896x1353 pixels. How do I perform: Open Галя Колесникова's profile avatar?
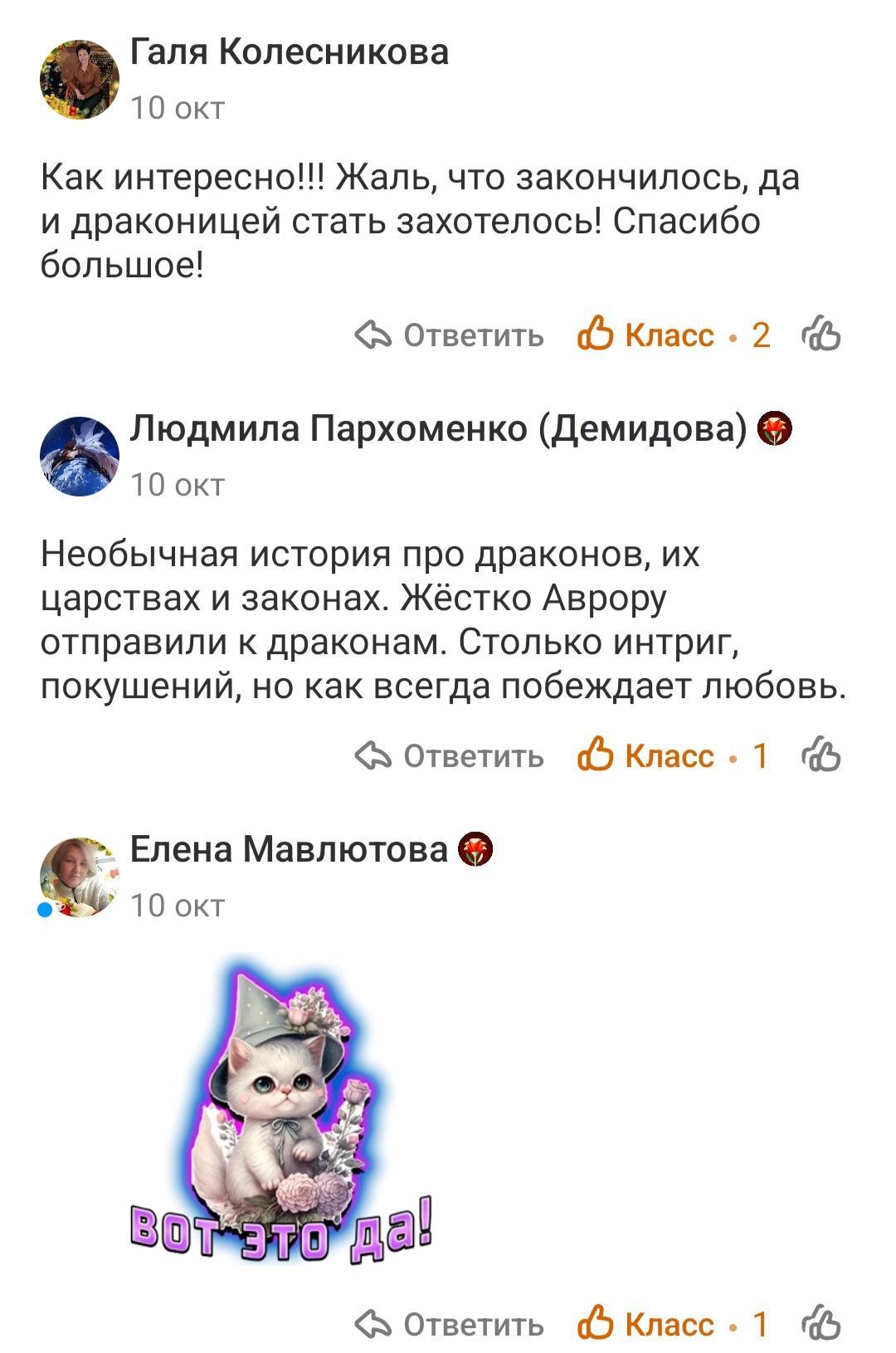pyautogui.click(x=80, y=79)
